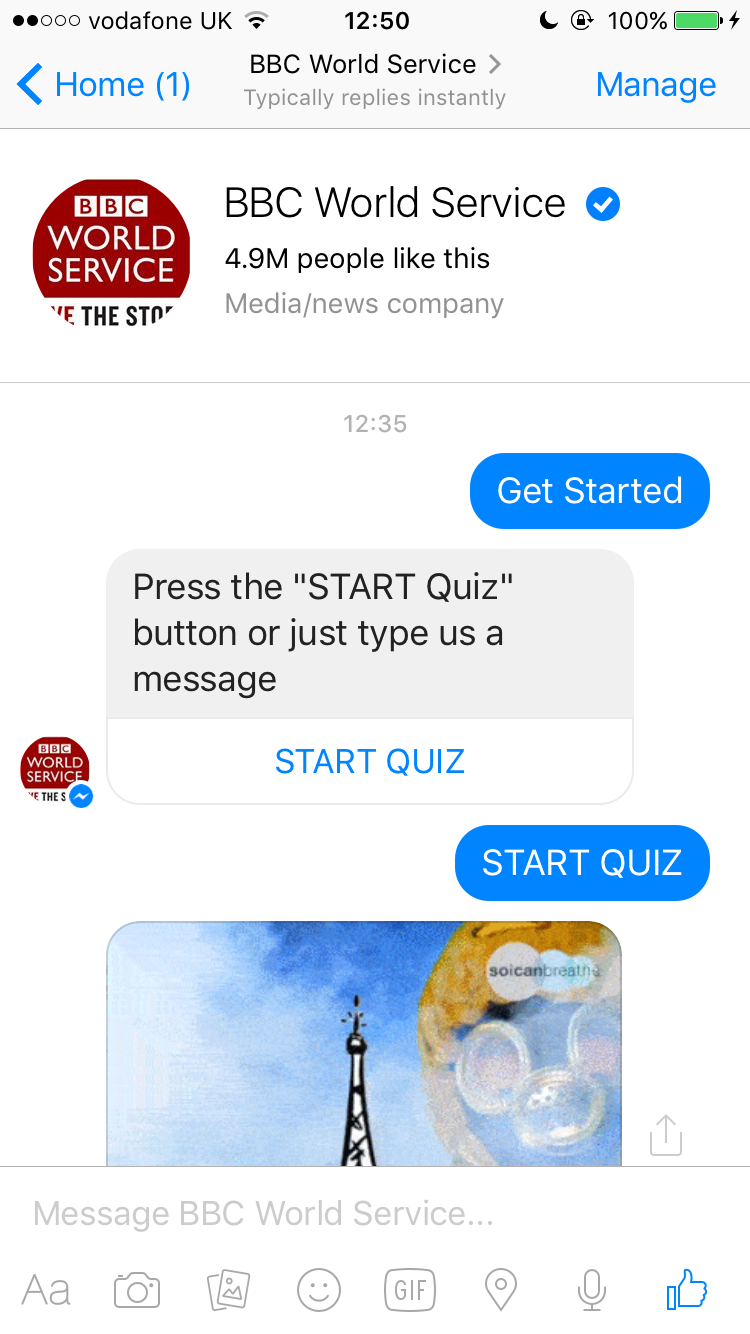Open the Manage menu
Screen dimensions: 750x1334
(655, 84)
